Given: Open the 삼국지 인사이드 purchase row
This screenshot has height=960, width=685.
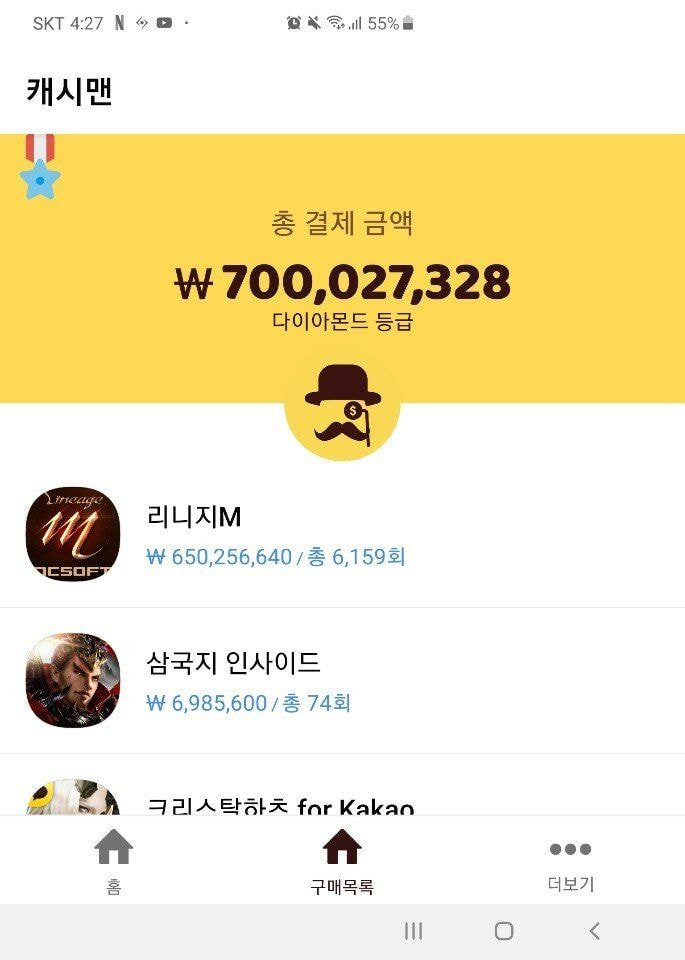Looking at the screenshot, I should [342, 681].
